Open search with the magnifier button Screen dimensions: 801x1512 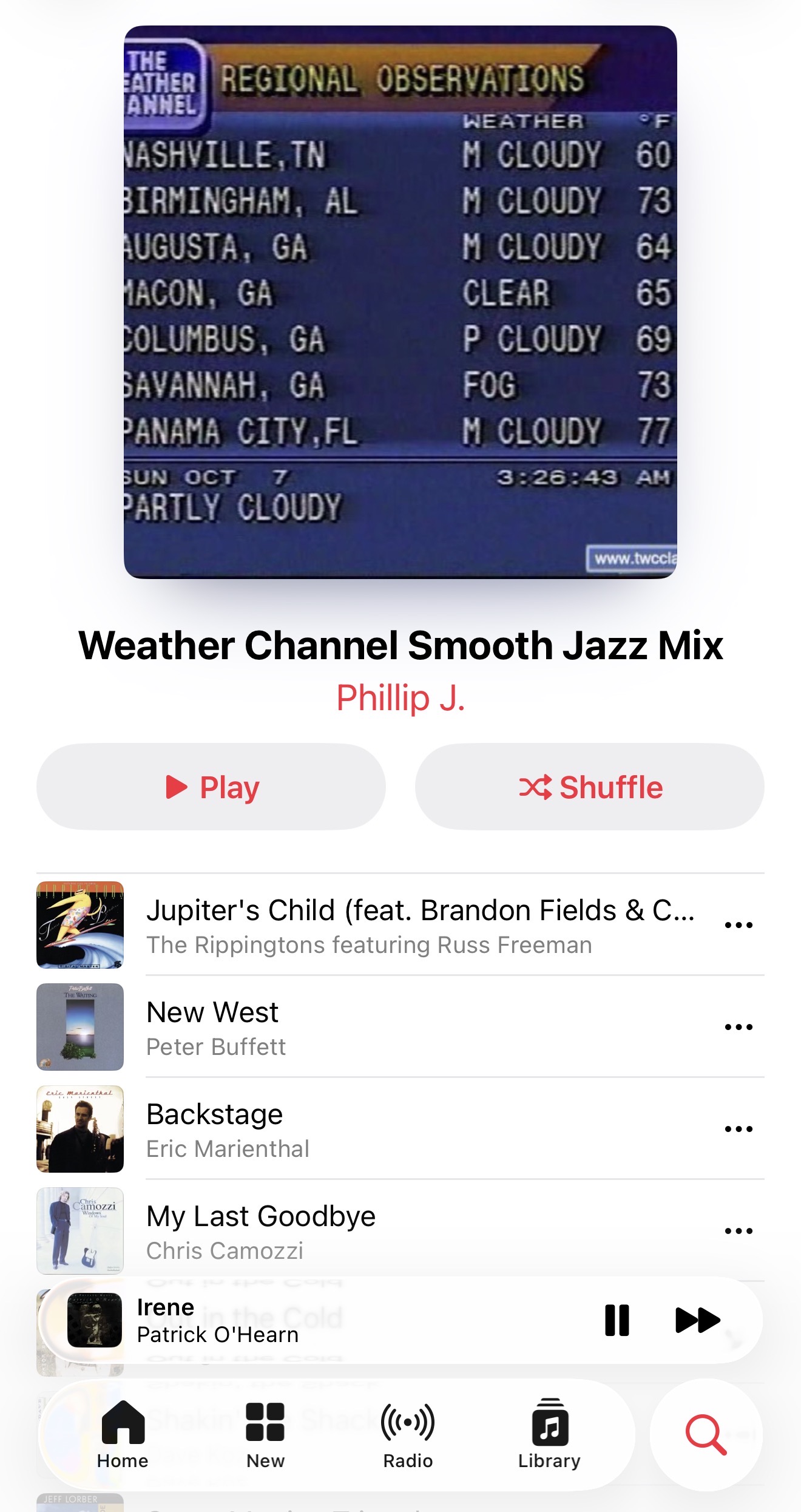(706, 1434)
